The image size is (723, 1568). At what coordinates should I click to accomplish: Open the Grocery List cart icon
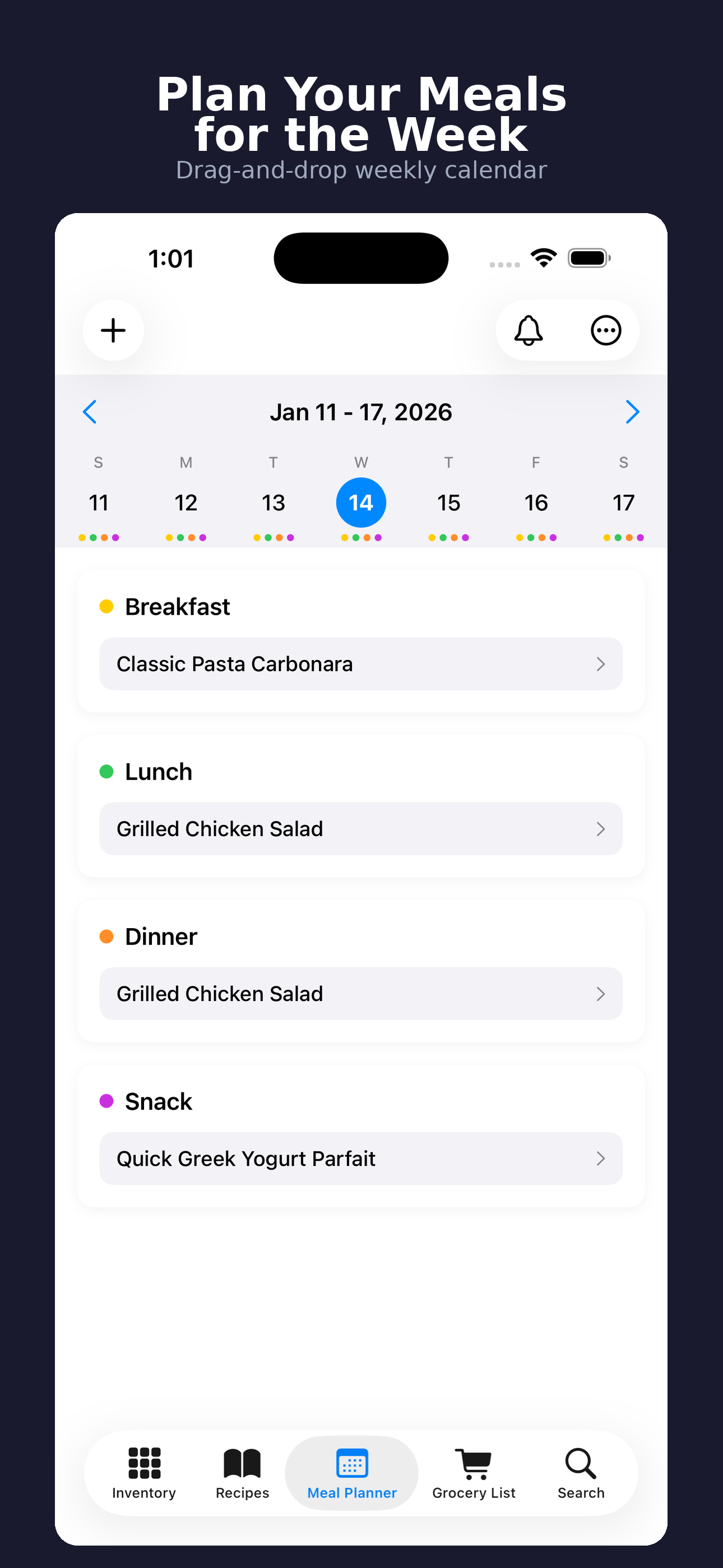click(474, 1461)
